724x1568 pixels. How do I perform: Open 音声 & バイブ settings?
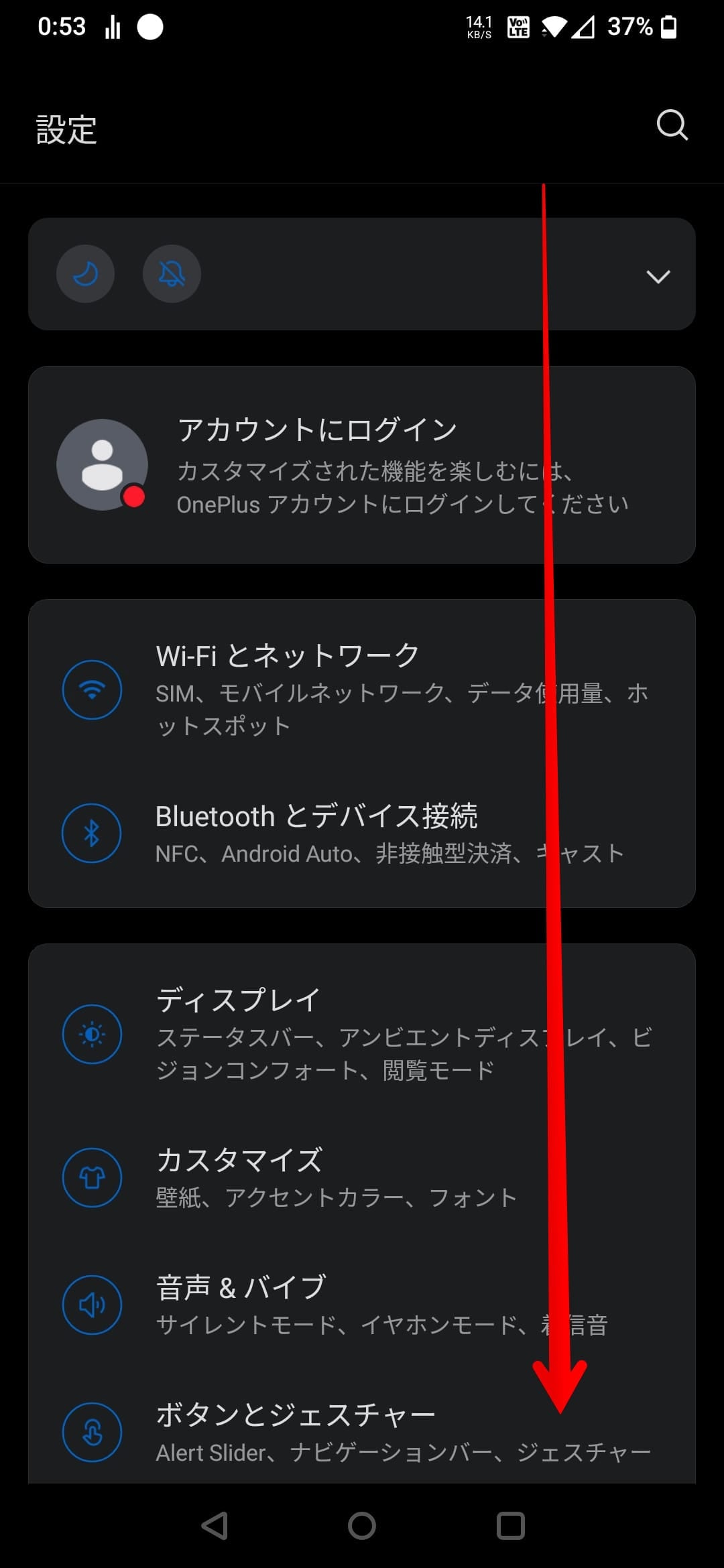pos(362,1305)
